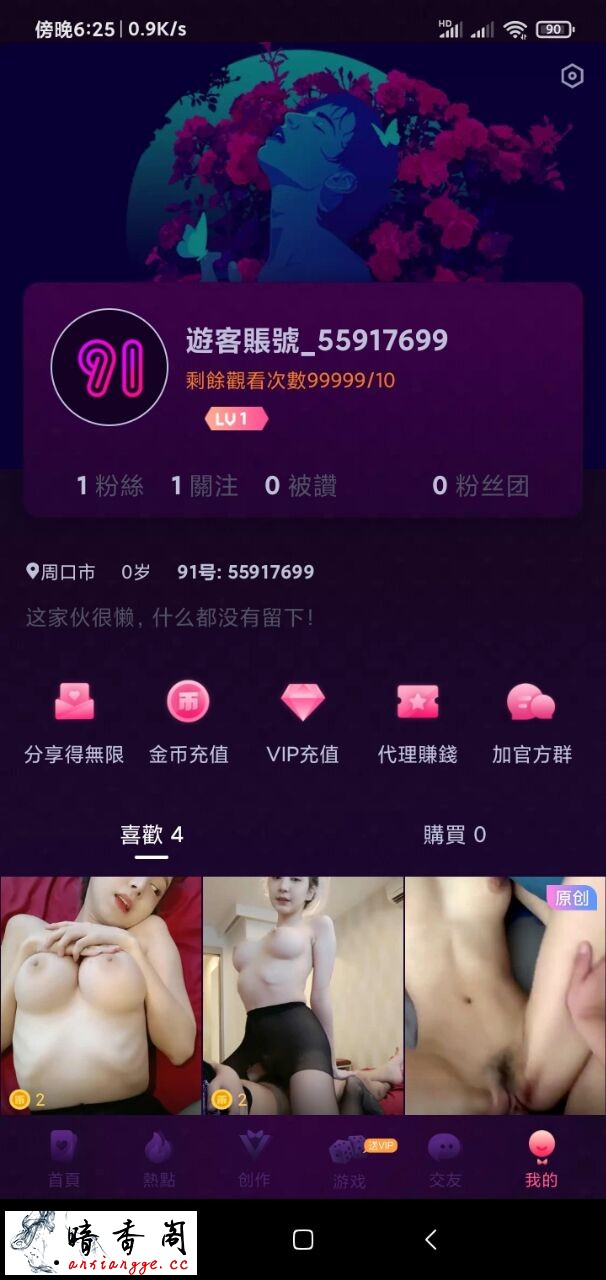The width and height of the screenshot is (606, 1280).
Task: Tap the system home button
Action: point(303,1240)
